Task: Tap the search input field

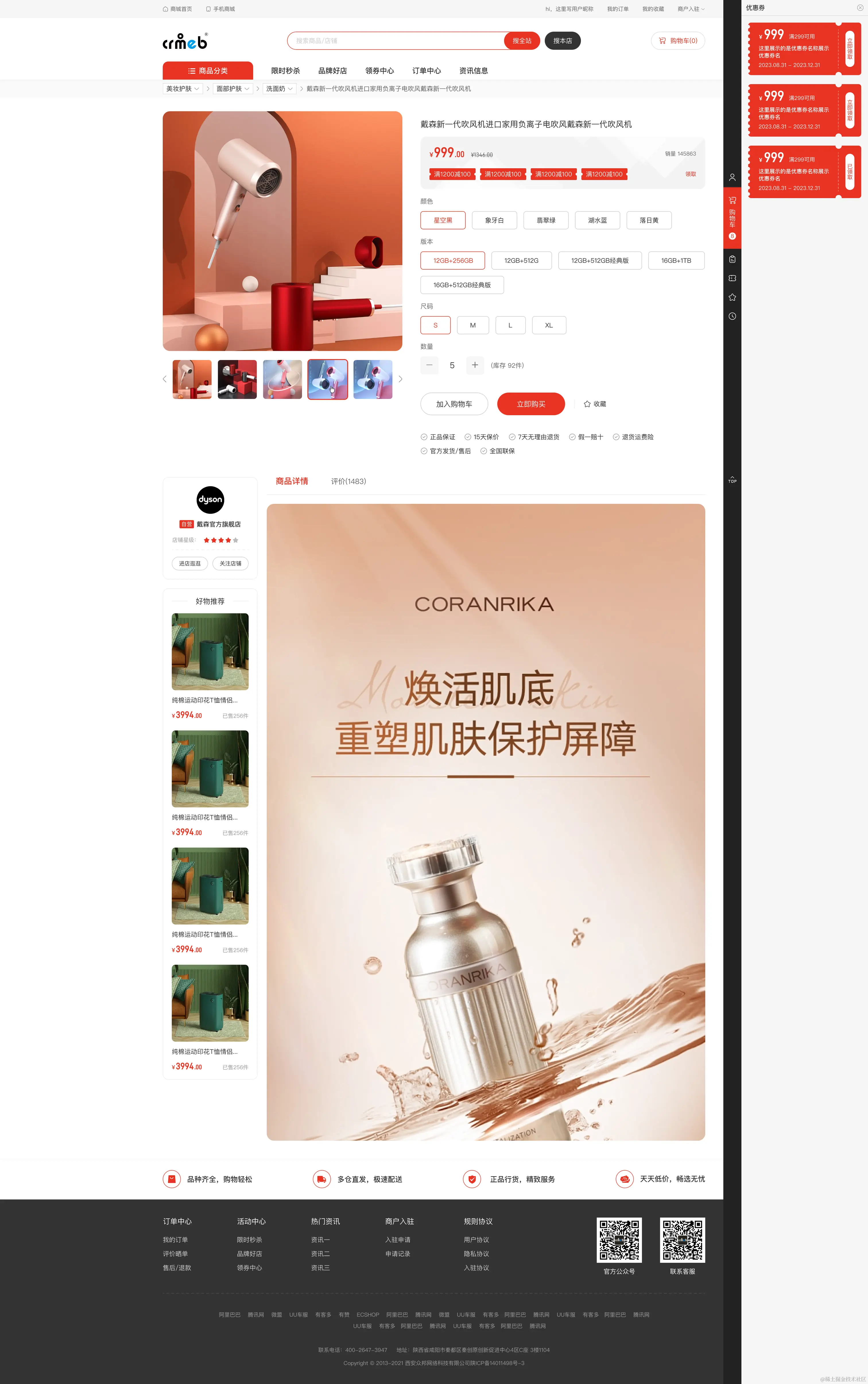Action: click(x=396, y=41)
